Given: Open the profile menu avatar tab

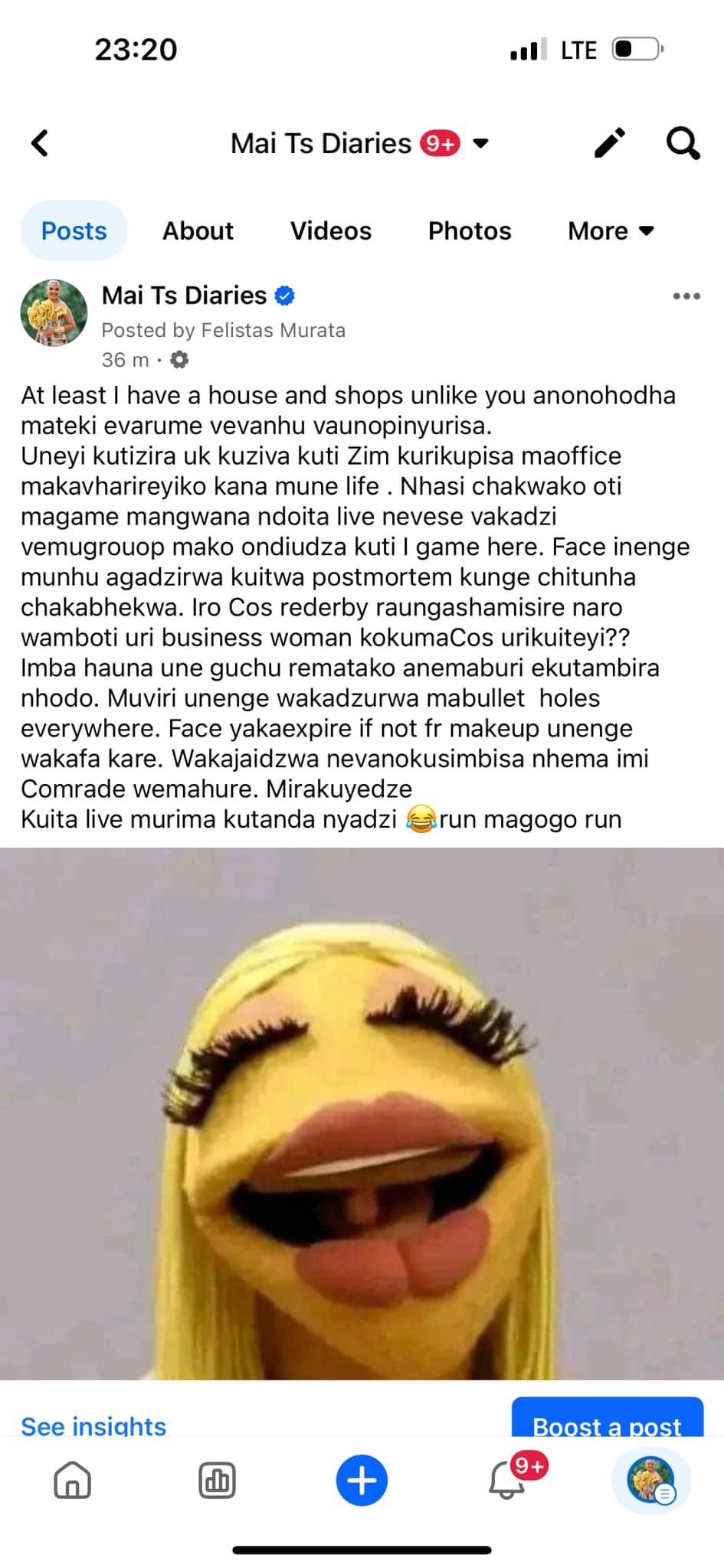Looking at the screenshot, I should click(651, 1480).
